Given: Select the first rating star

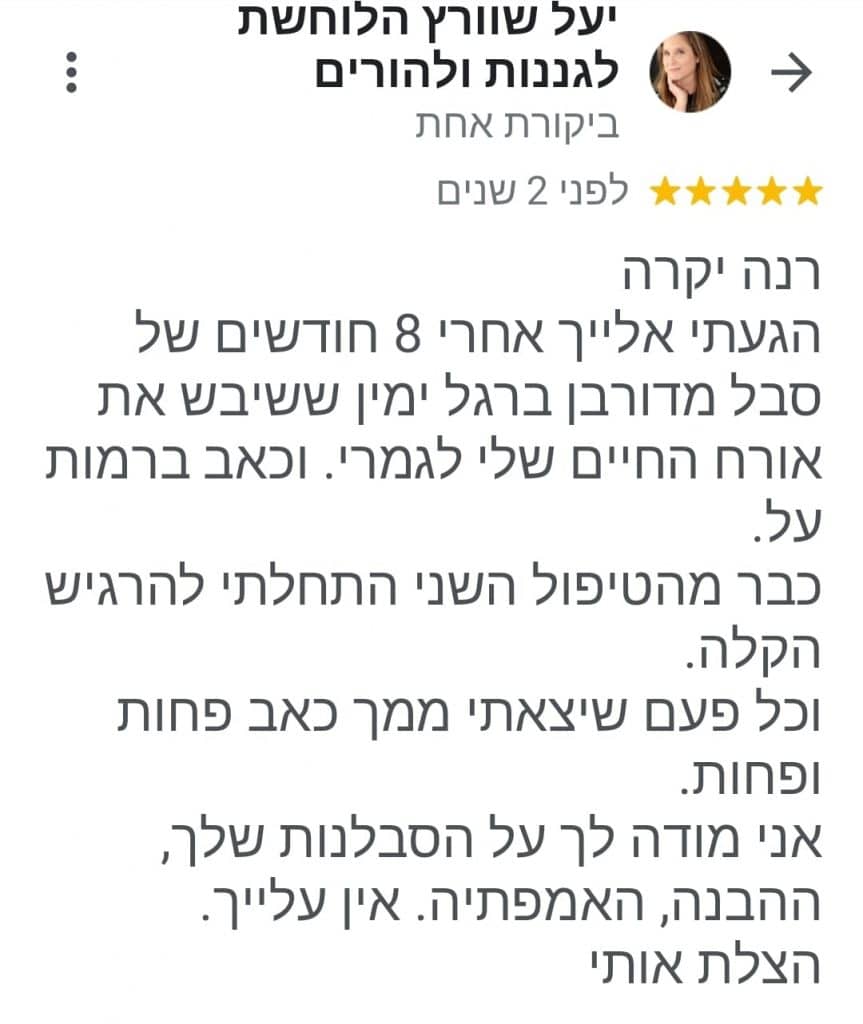Looking at the screenshot, I should [663, 191].
